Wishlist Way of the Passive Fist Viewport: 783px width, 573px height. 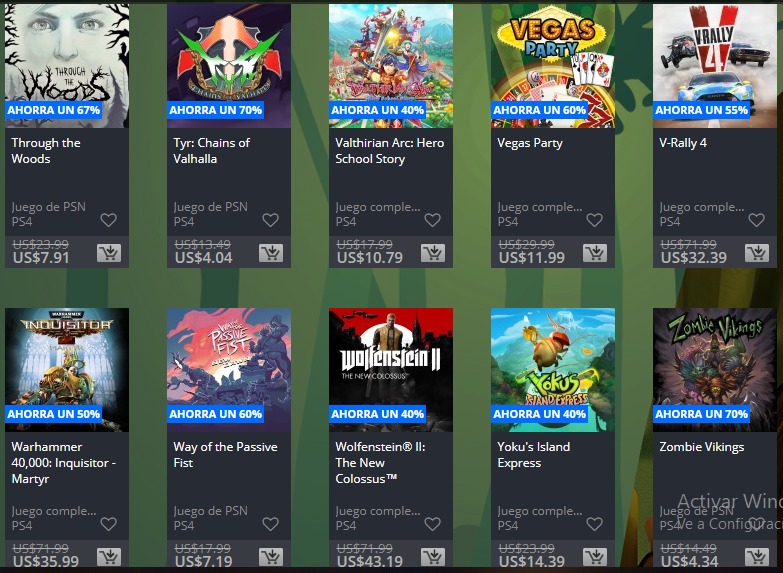tap(270, 524)
